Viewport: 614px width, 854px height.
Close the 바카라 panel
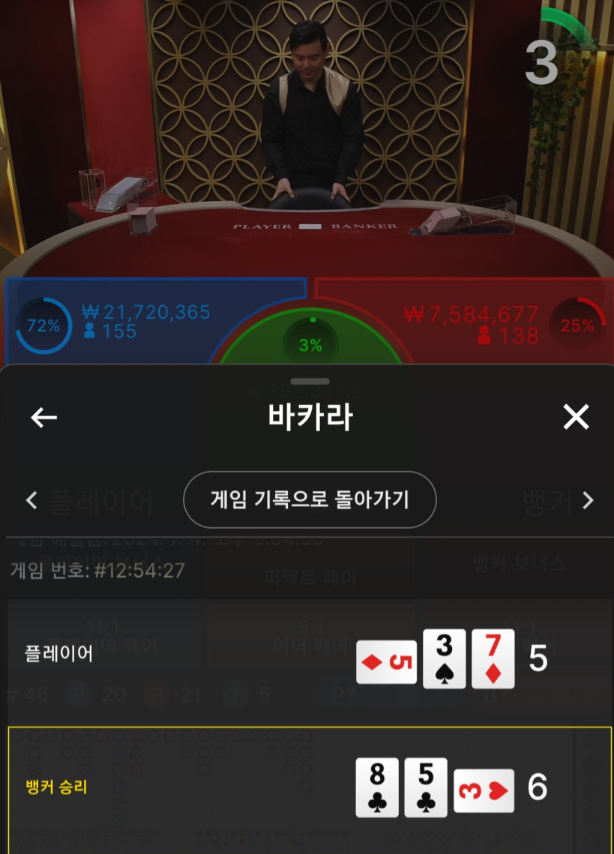tap(576, 417)
